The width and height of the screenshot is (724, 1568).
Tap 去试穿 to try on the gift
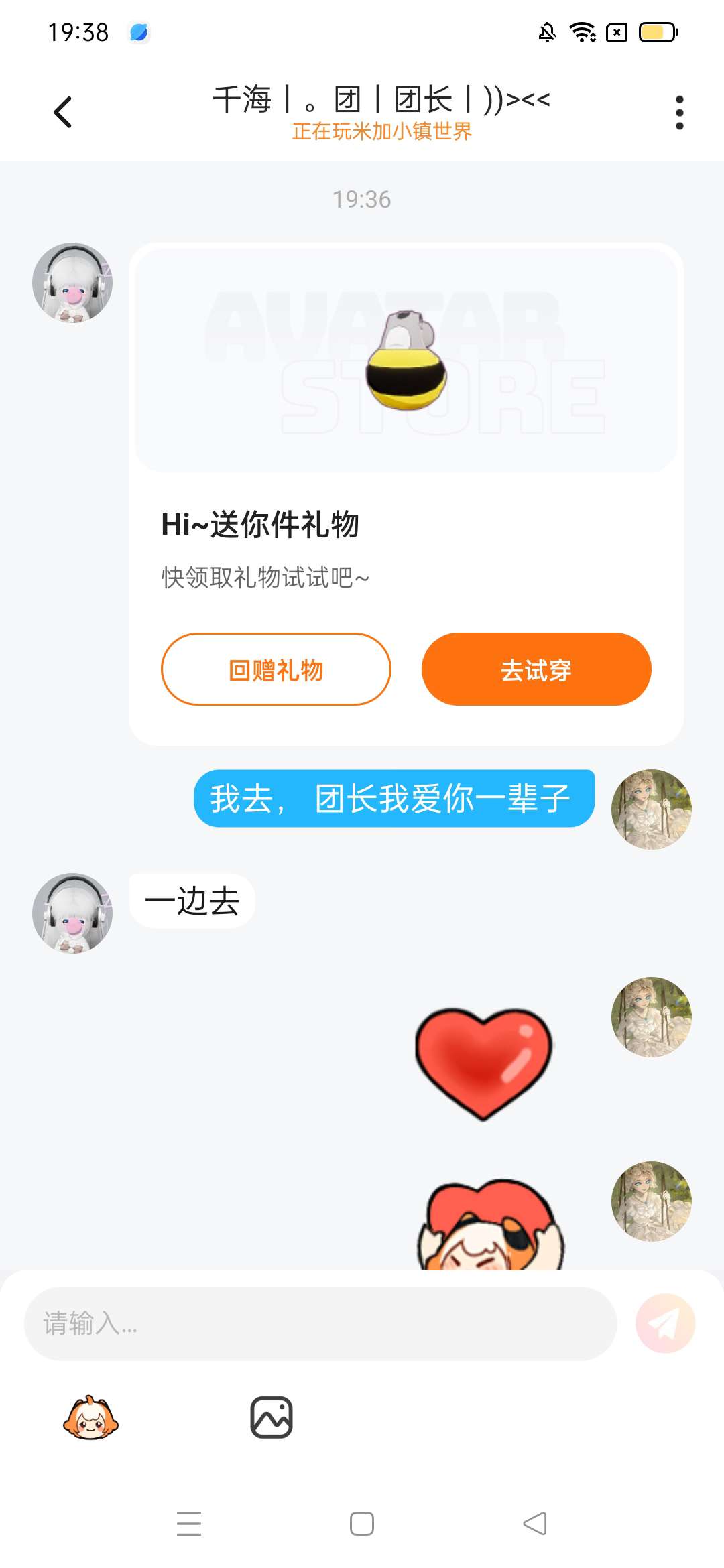pyautogui.click(x=536, y=669)
